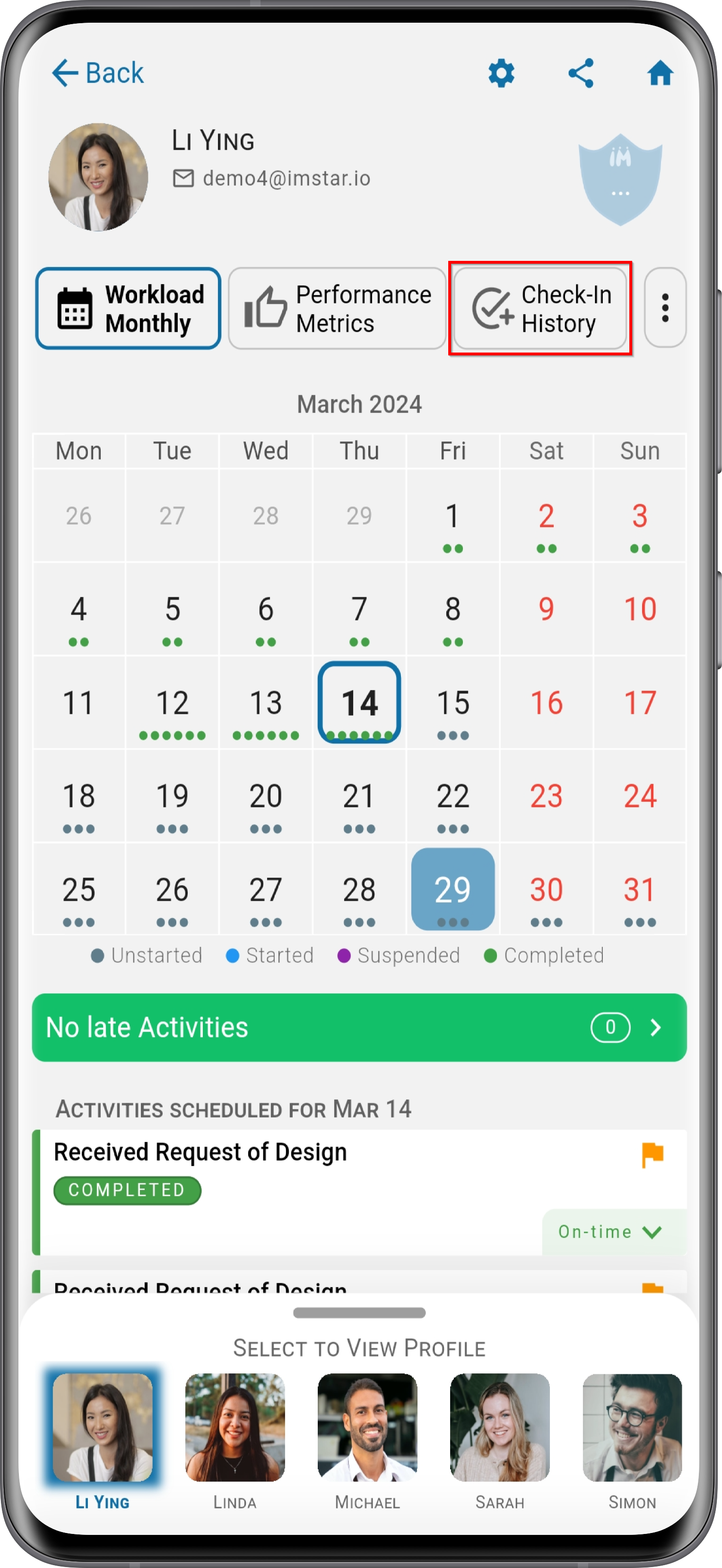Pick March 20 in the calendar
Screen dimensions: 722x1568
[266, 795]
